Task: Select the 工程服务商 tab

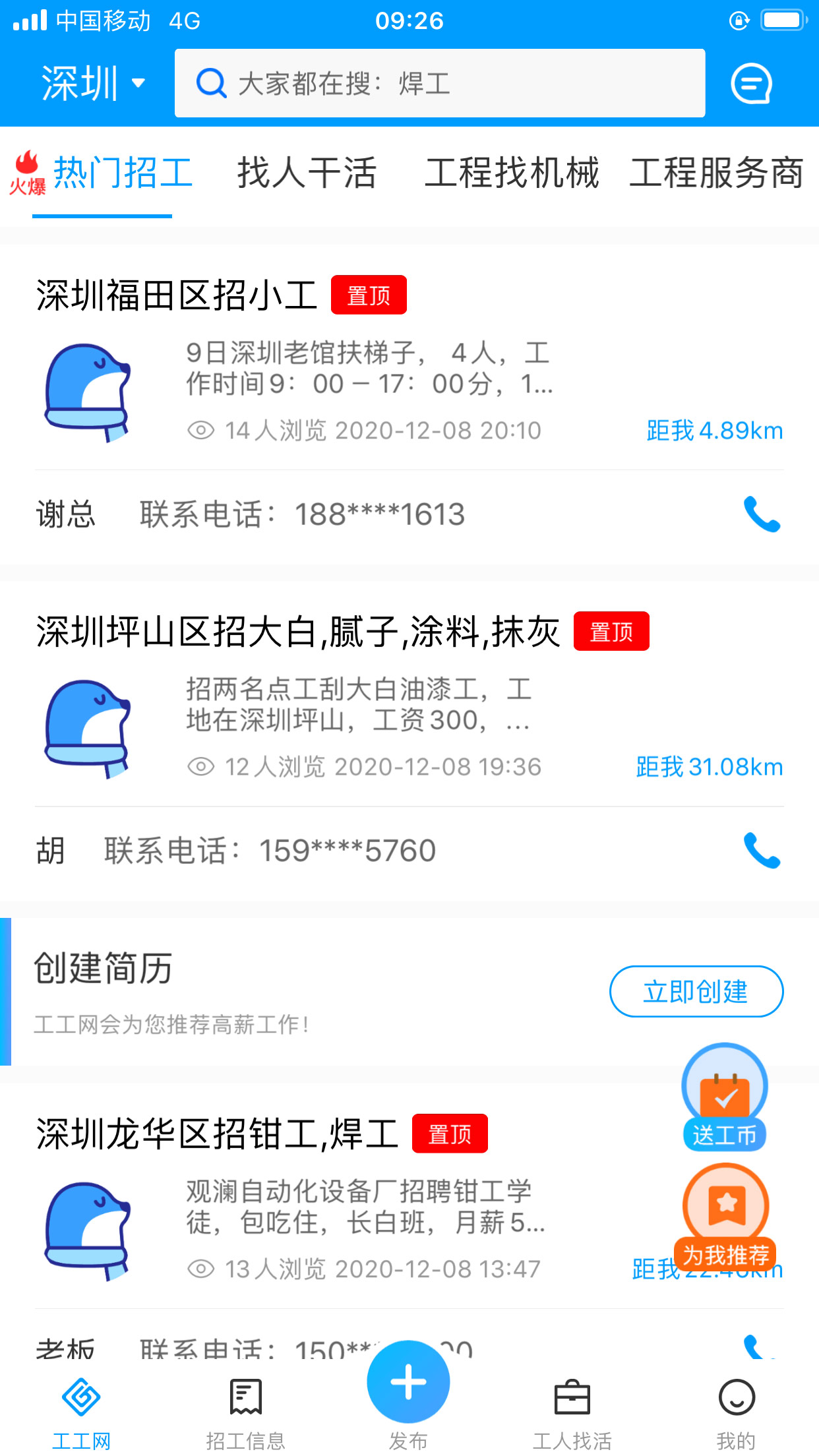Action: [716, 173]
